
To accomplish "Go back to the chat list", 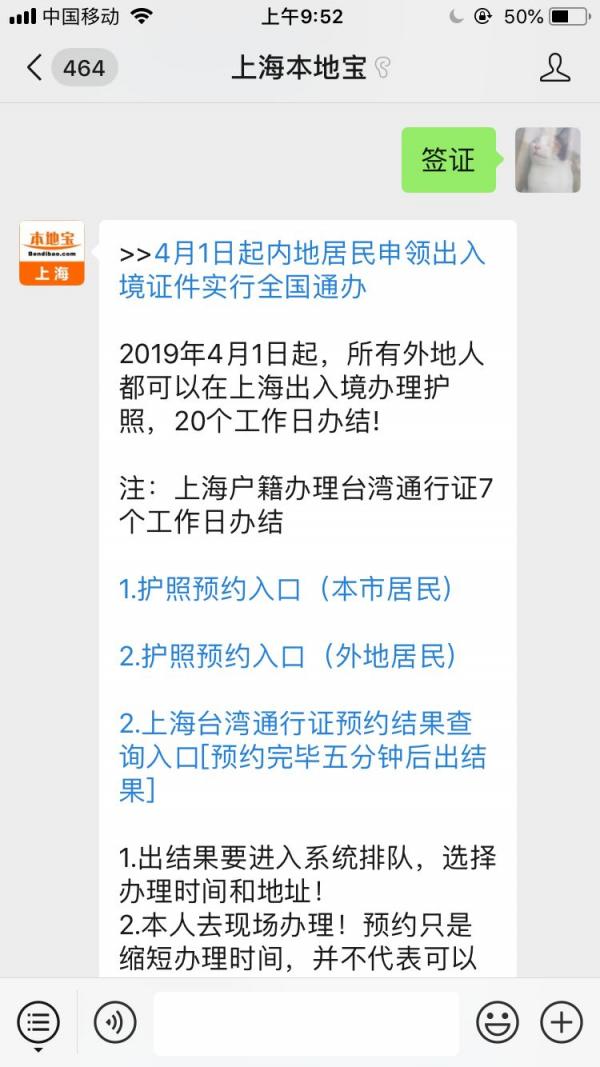I will coord(36,68).
